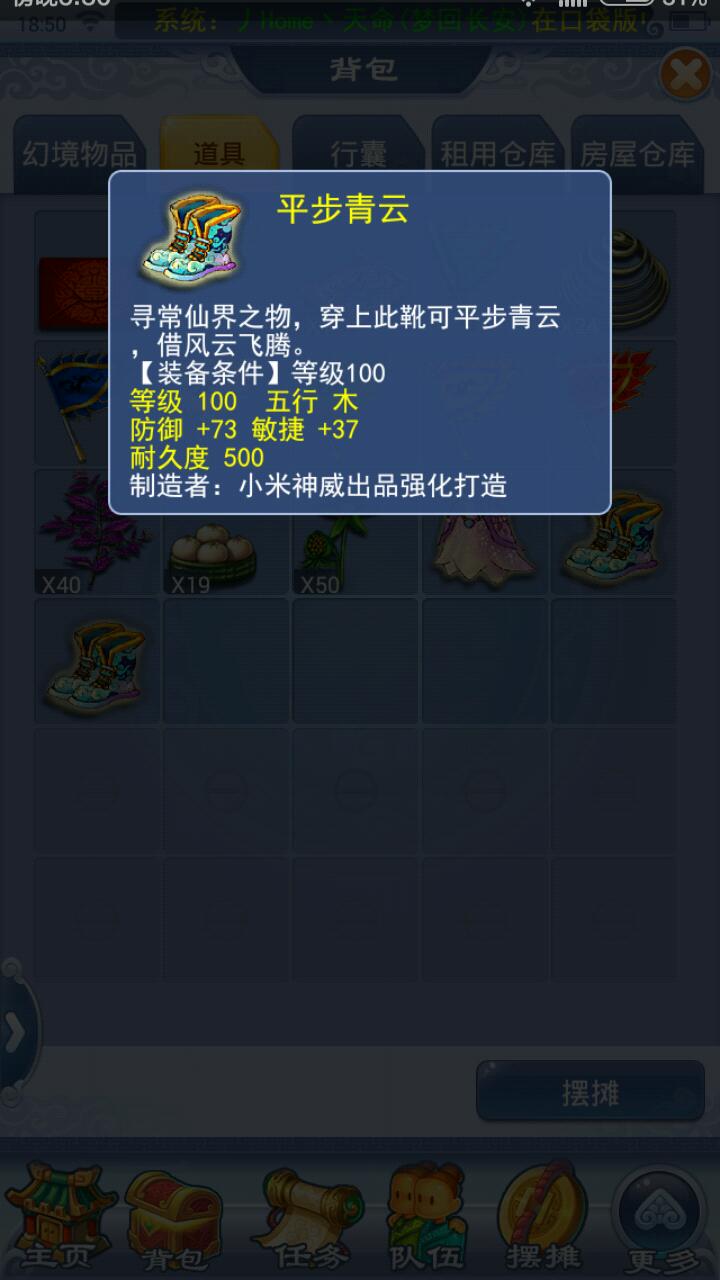This screenshot has height=1280, width=720.
Task: Switch to the 幻境物品 tab
Action: (79, 155)
